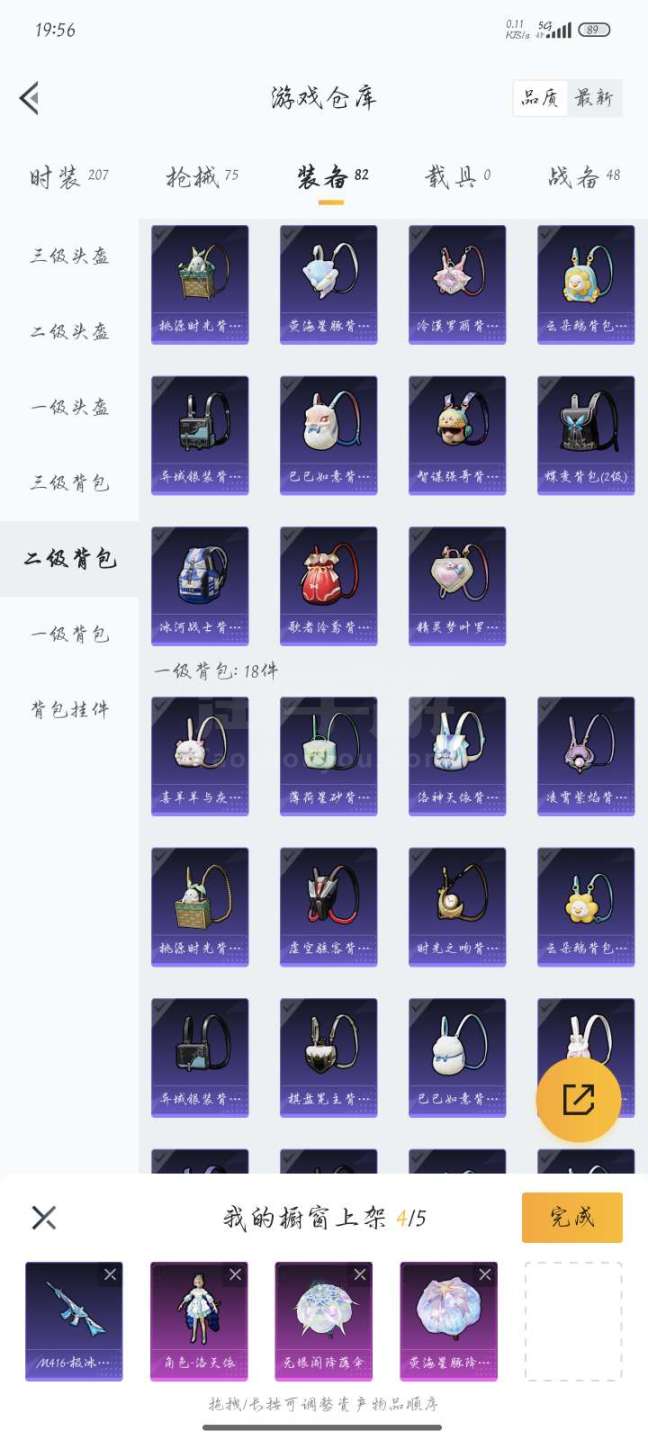Image resolution: width=648 pixels, height=1440 pixels.
Task: Switch to the 时装 tab
Action: click(x=68, y=178)
